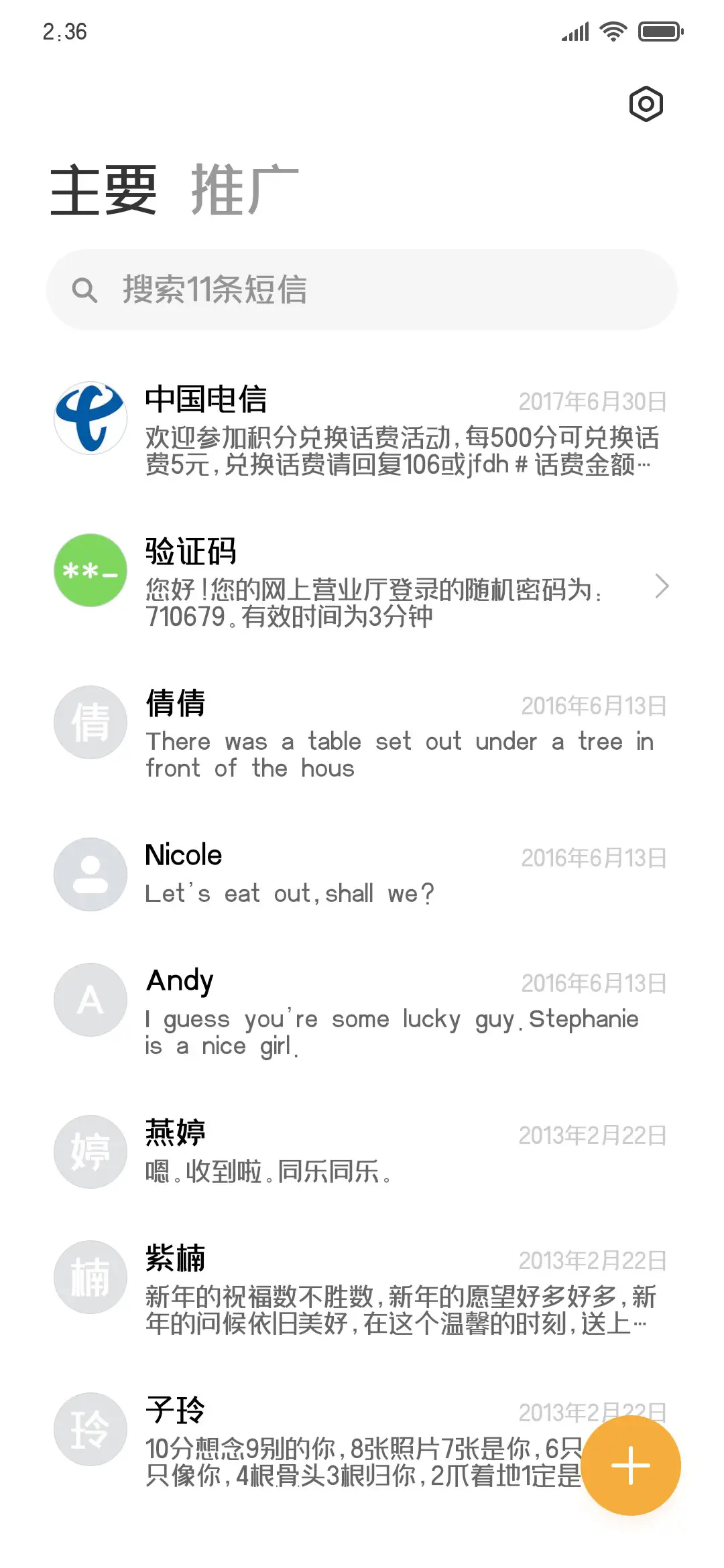
Task: Open the Messaging settings gear icon
Action: coord(646,104)
